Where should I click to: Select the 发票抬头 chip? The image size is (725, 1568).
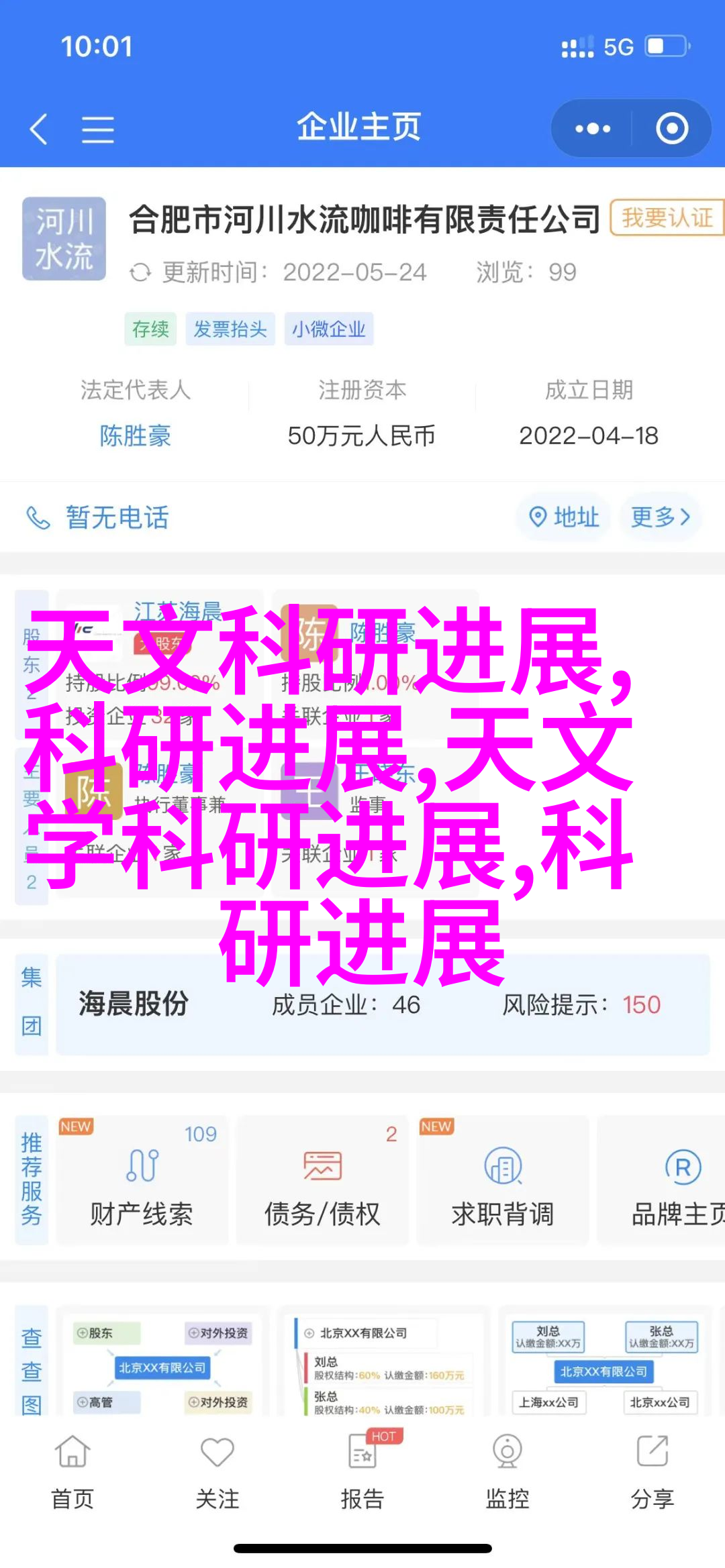pyautogui.click(x=230, y=329)
